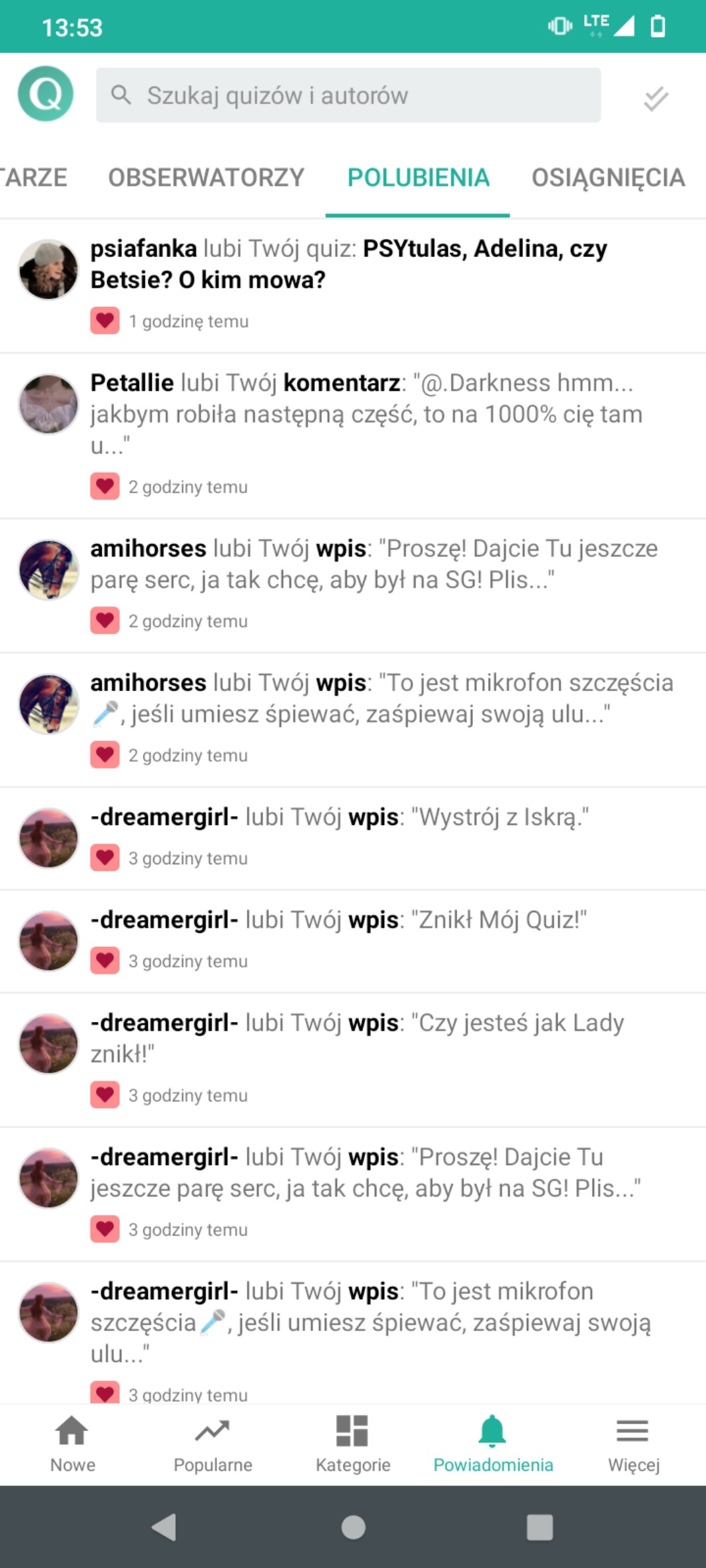Switch to the Obserwatorzy tab
706x1568 pixels.
click(206, 178)
